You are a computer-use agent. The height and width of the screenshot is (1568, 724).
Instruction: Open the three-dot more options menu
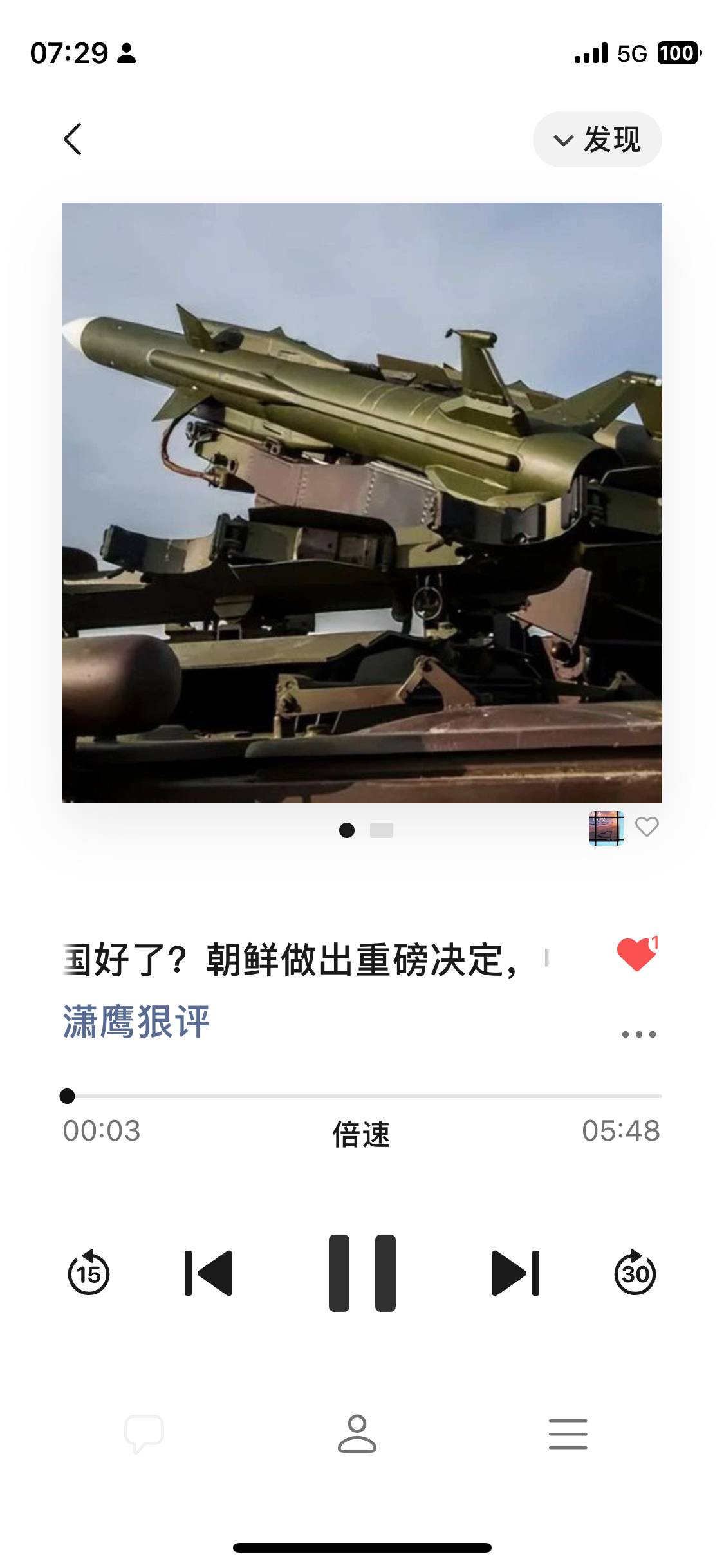(639, 1034)
